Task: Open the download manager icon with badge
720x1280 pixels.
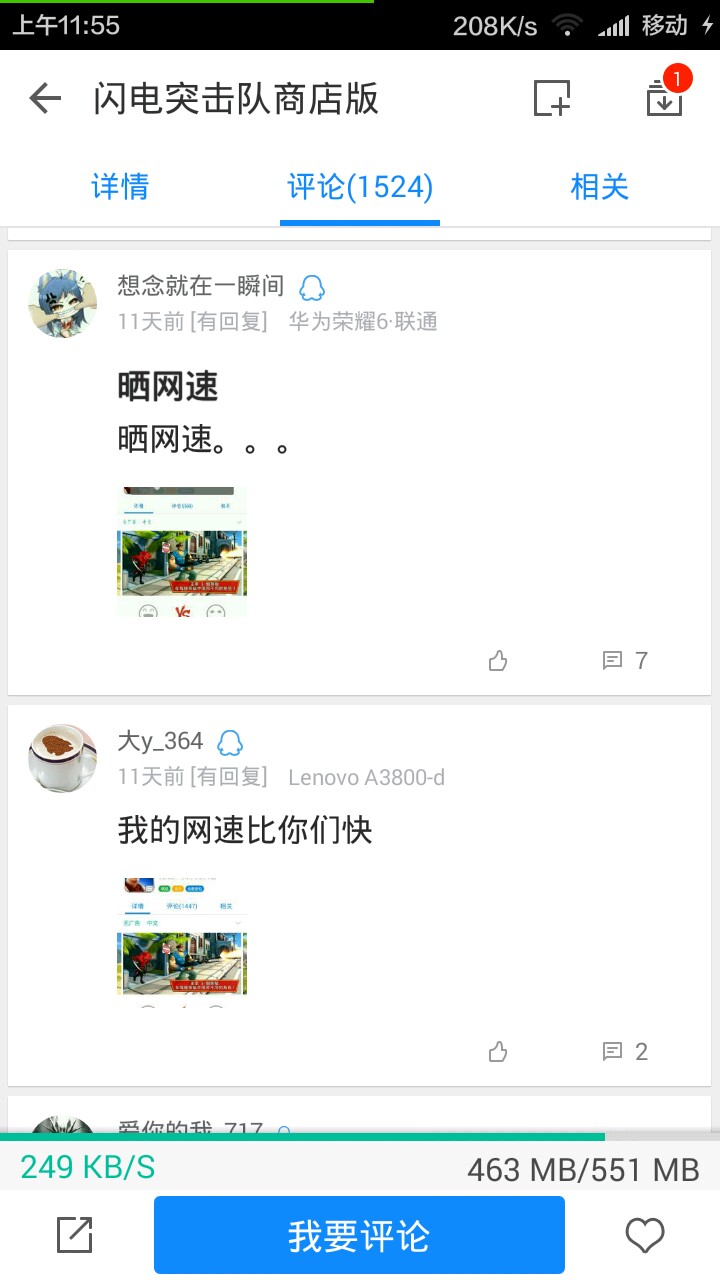Action: point(664,97)
